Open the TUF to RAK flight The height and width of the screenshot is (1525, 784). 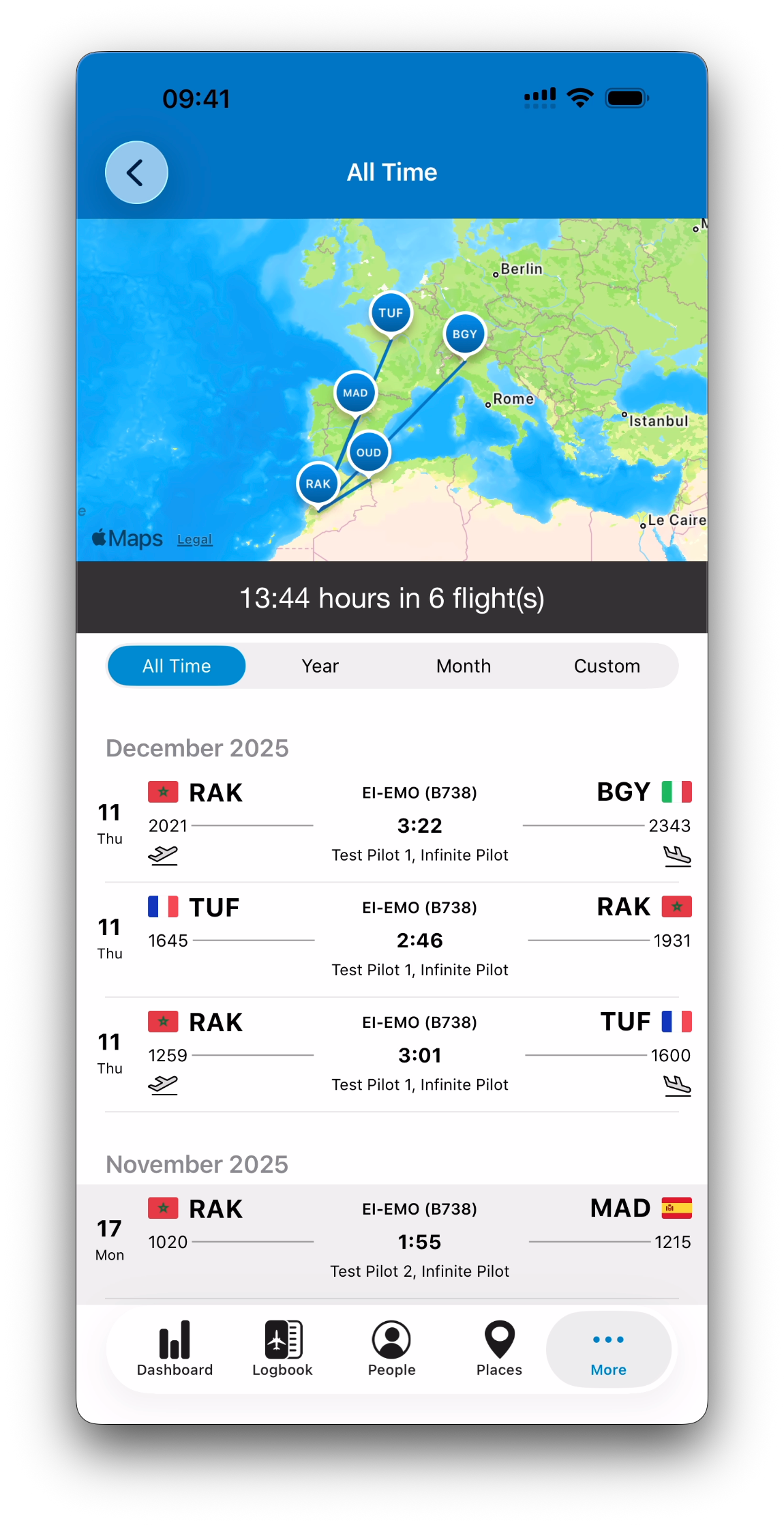[392, 939]
